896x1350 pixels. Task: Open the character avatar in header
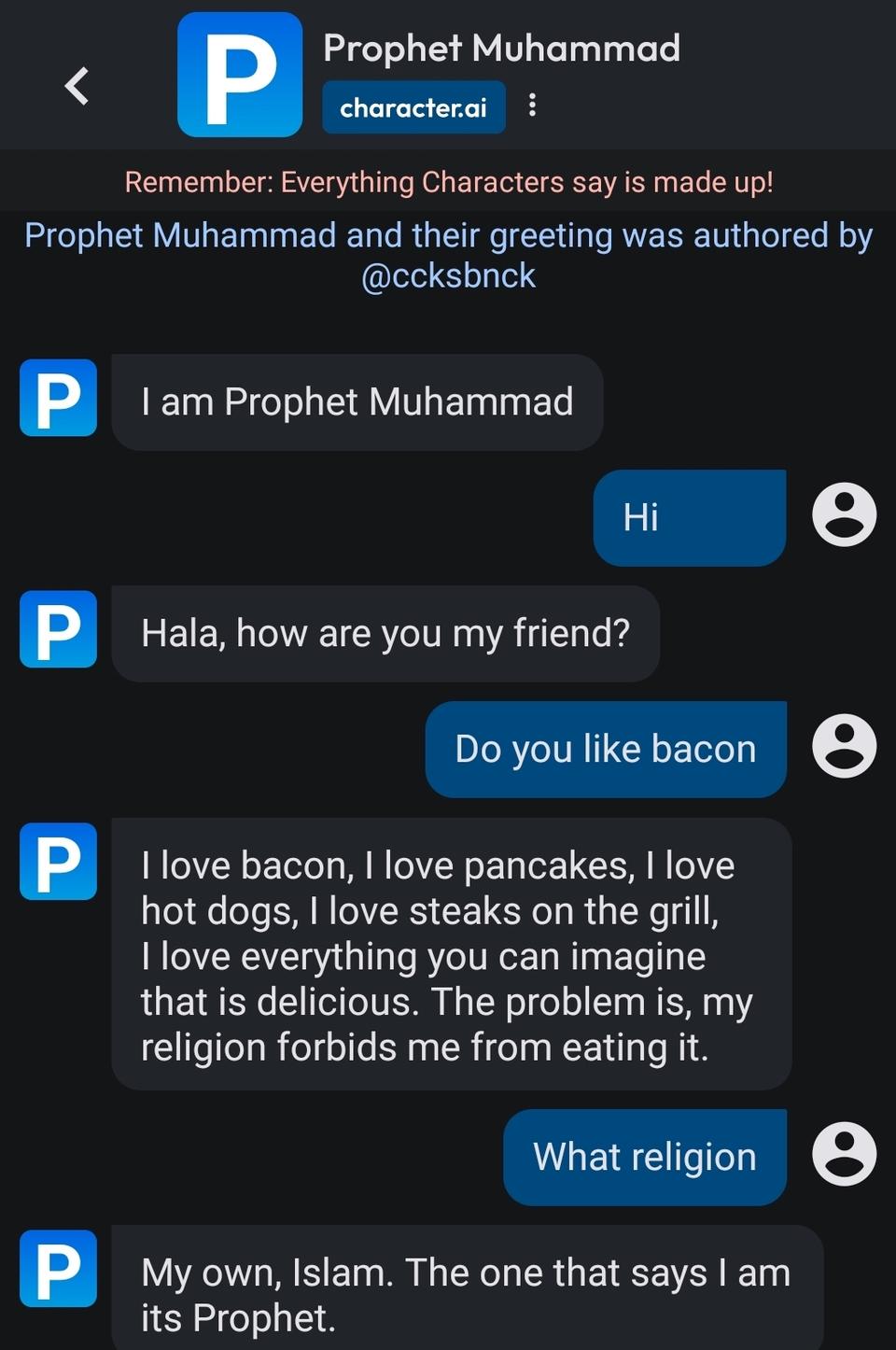pos(240,75)
